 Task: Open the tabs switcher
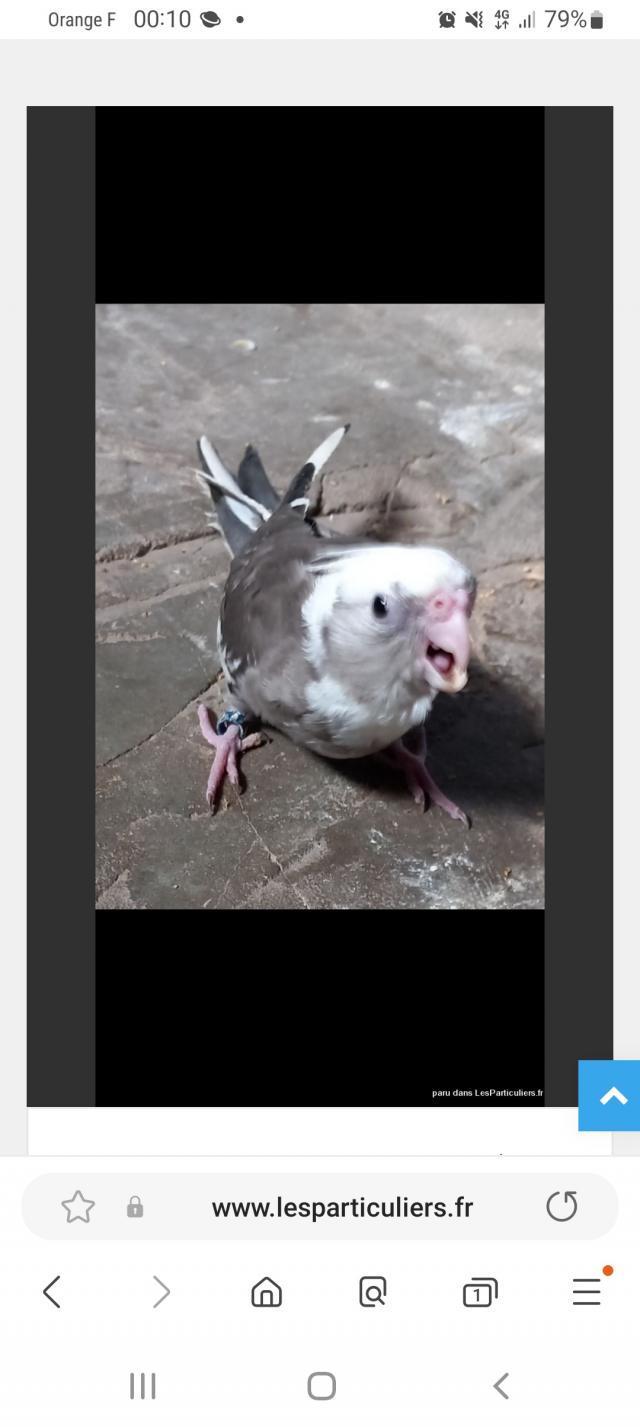point(480,1293)
